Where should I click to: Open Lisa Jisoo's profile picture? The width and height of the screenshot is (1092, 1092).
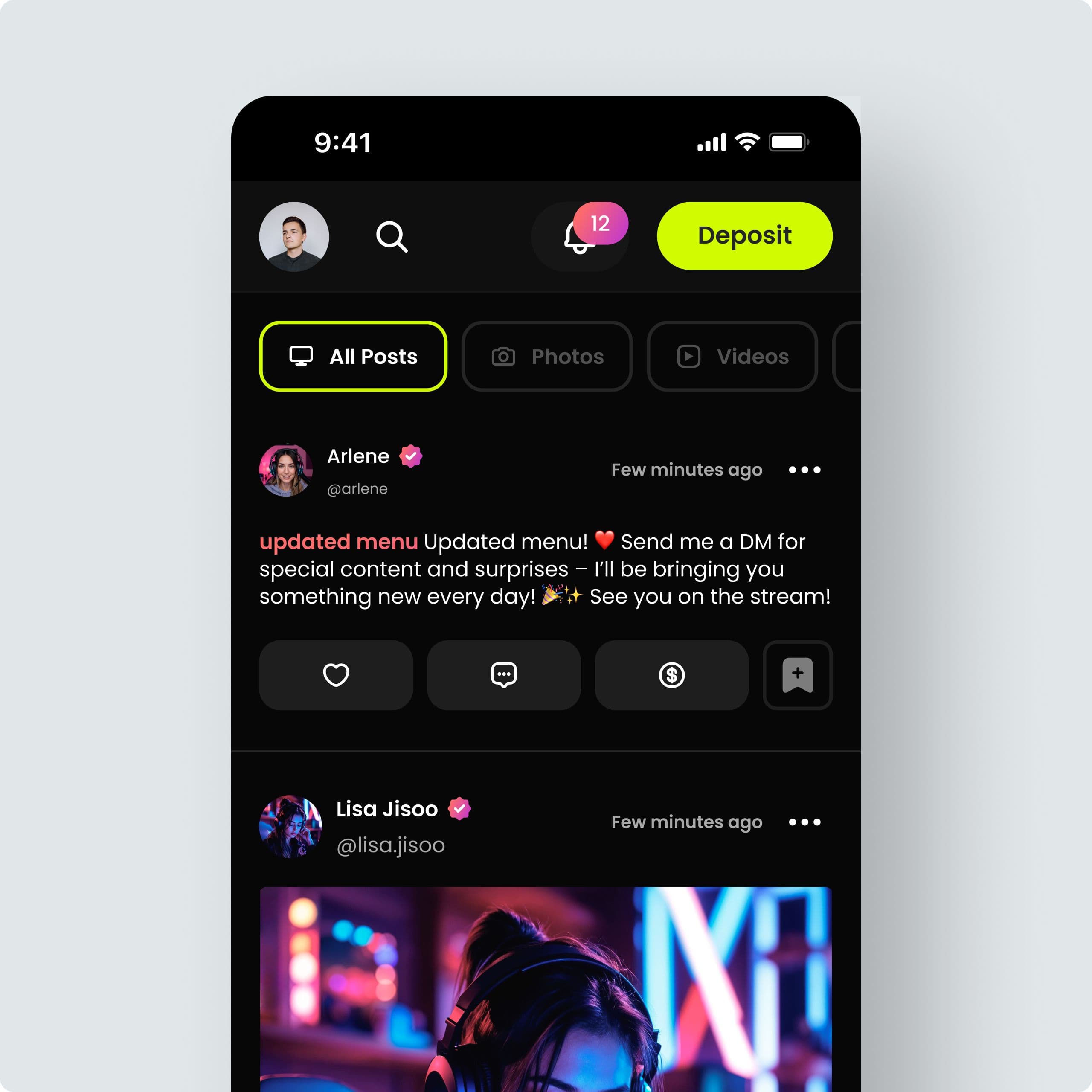[290, 826]
